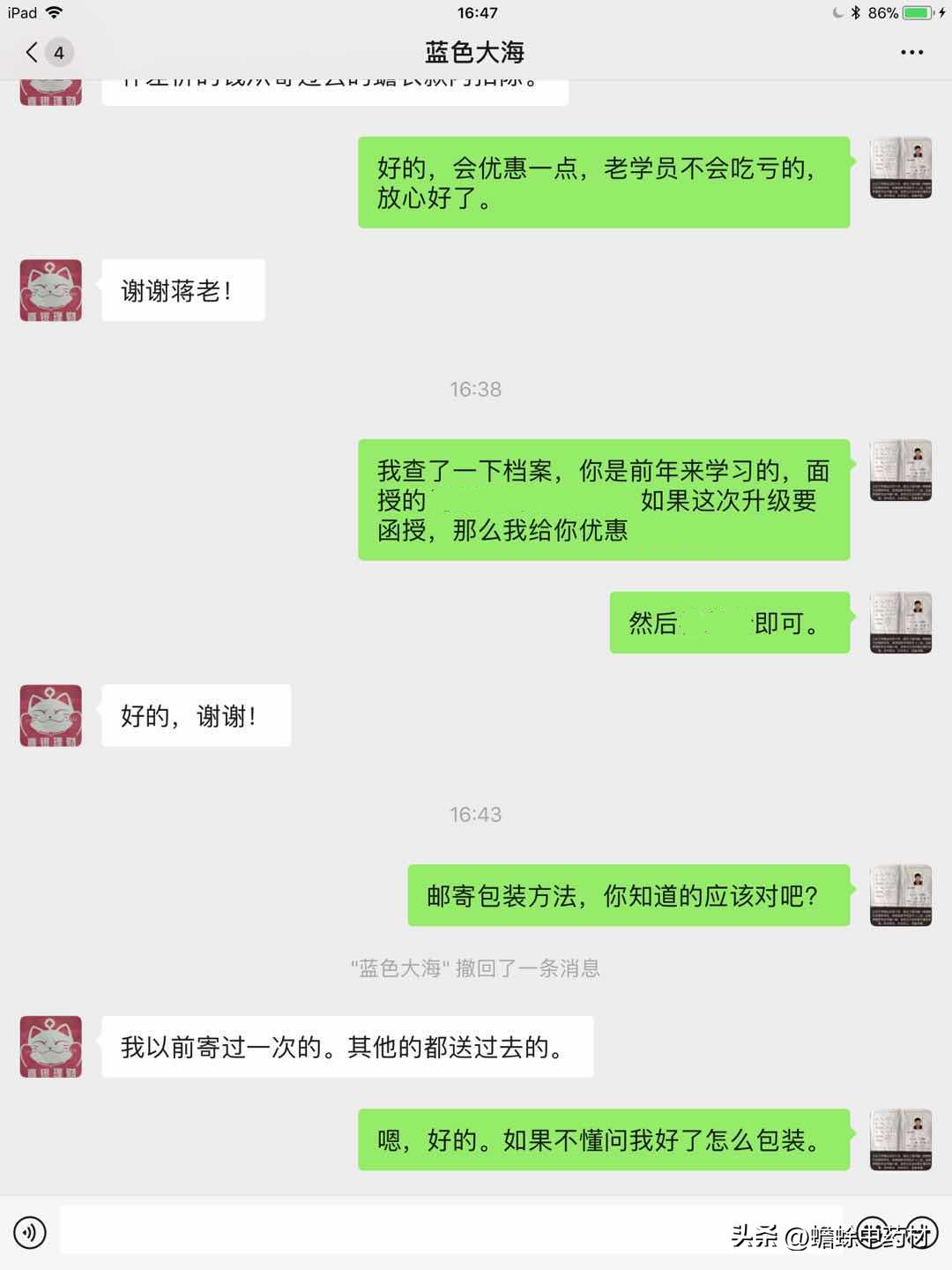This screenshot has height=1270, width=952.
Task: Switch to voice message input
Action: click(x=30, y=1232)
